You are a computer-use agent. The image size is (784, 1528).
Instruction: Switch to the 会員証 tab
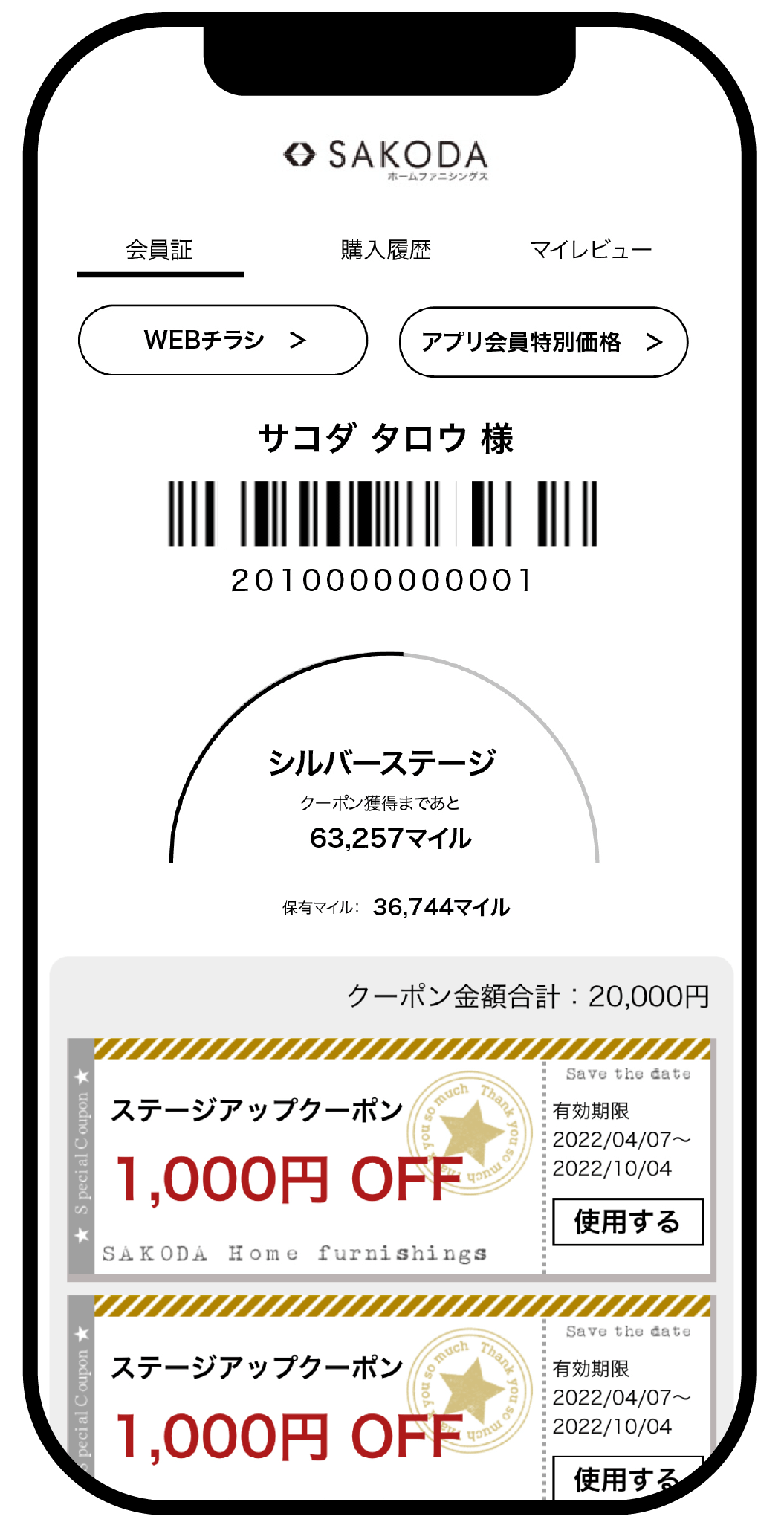tap(160, 251)
